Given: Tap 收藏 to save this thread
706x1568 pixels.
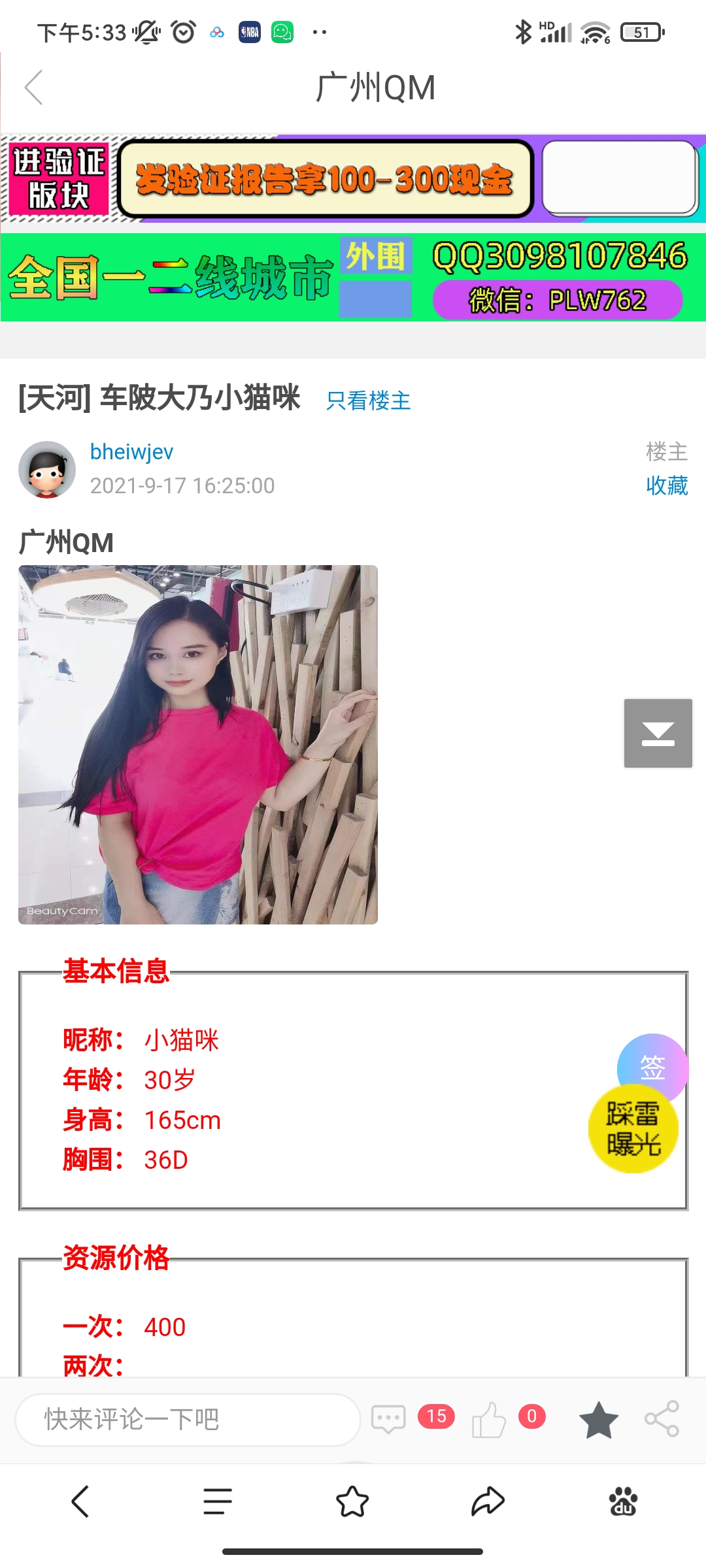Looking at the screenshot, I should point(666,485).
